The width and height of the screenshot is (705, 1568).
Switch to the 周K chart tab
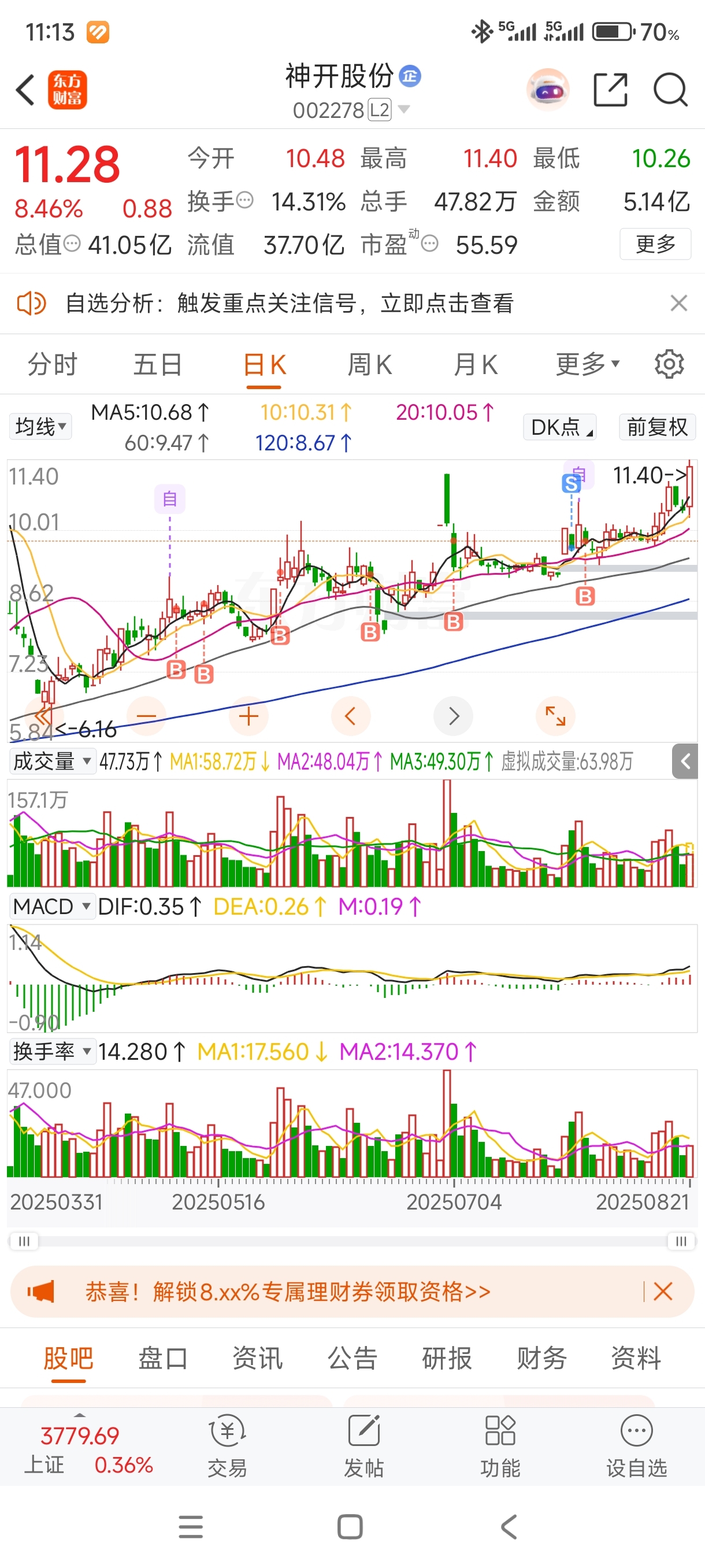tap(369, 365)
